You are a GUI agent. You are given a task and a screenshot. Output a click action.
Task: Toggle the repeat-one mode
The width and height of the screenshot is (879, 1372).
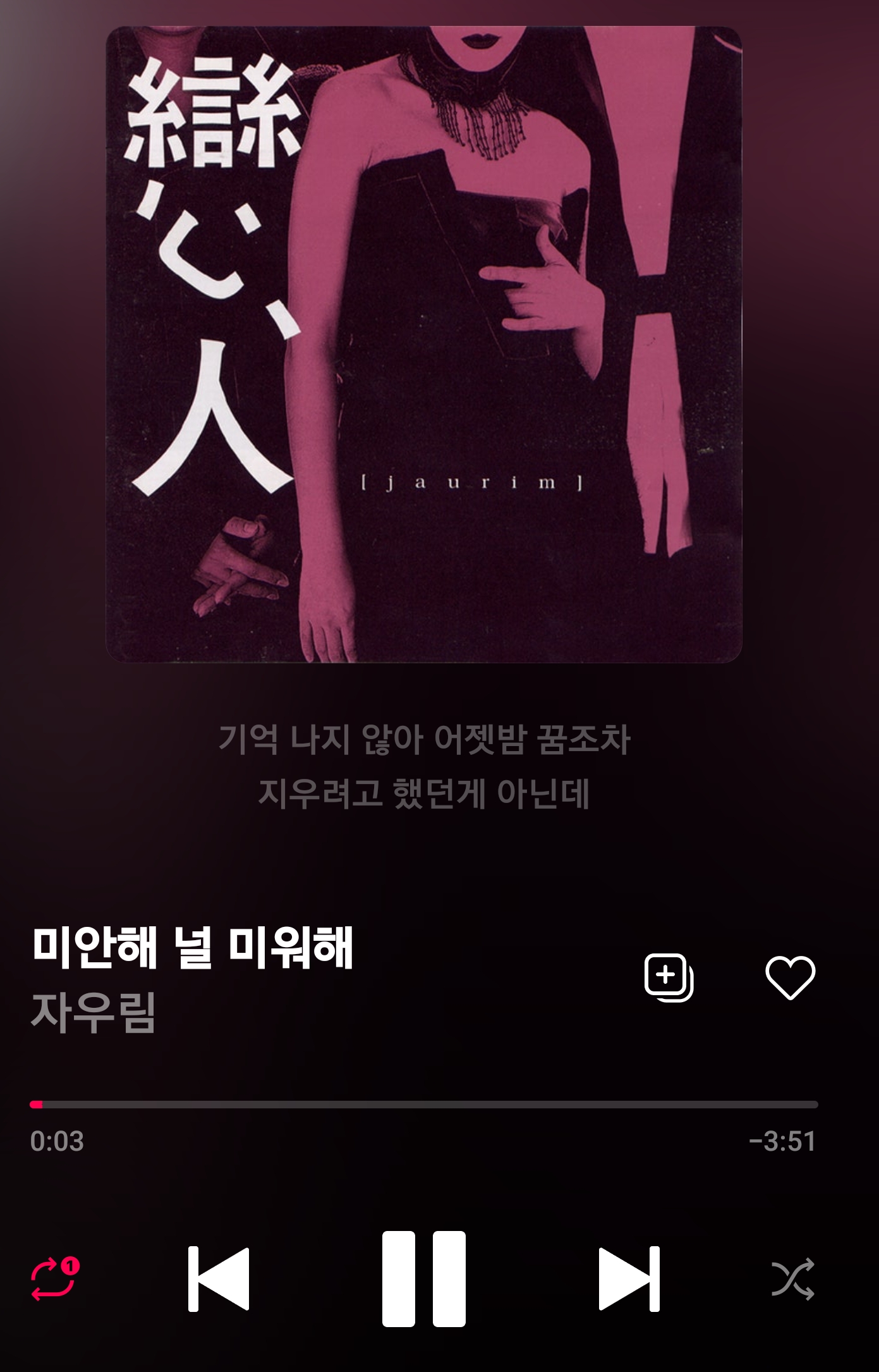[54, 1279]
